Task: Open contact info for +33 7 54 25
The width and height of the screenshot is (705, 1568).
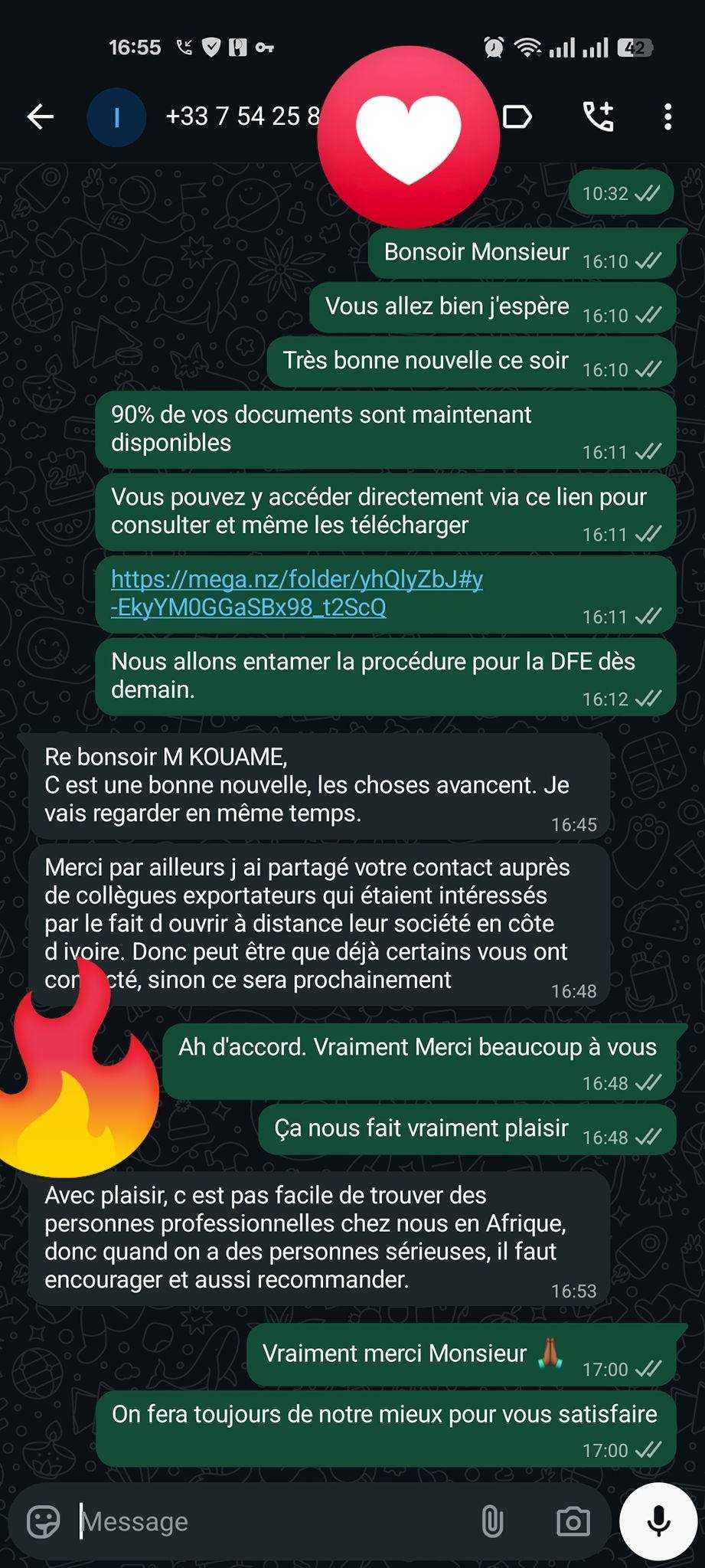Action: coord(243,116)
